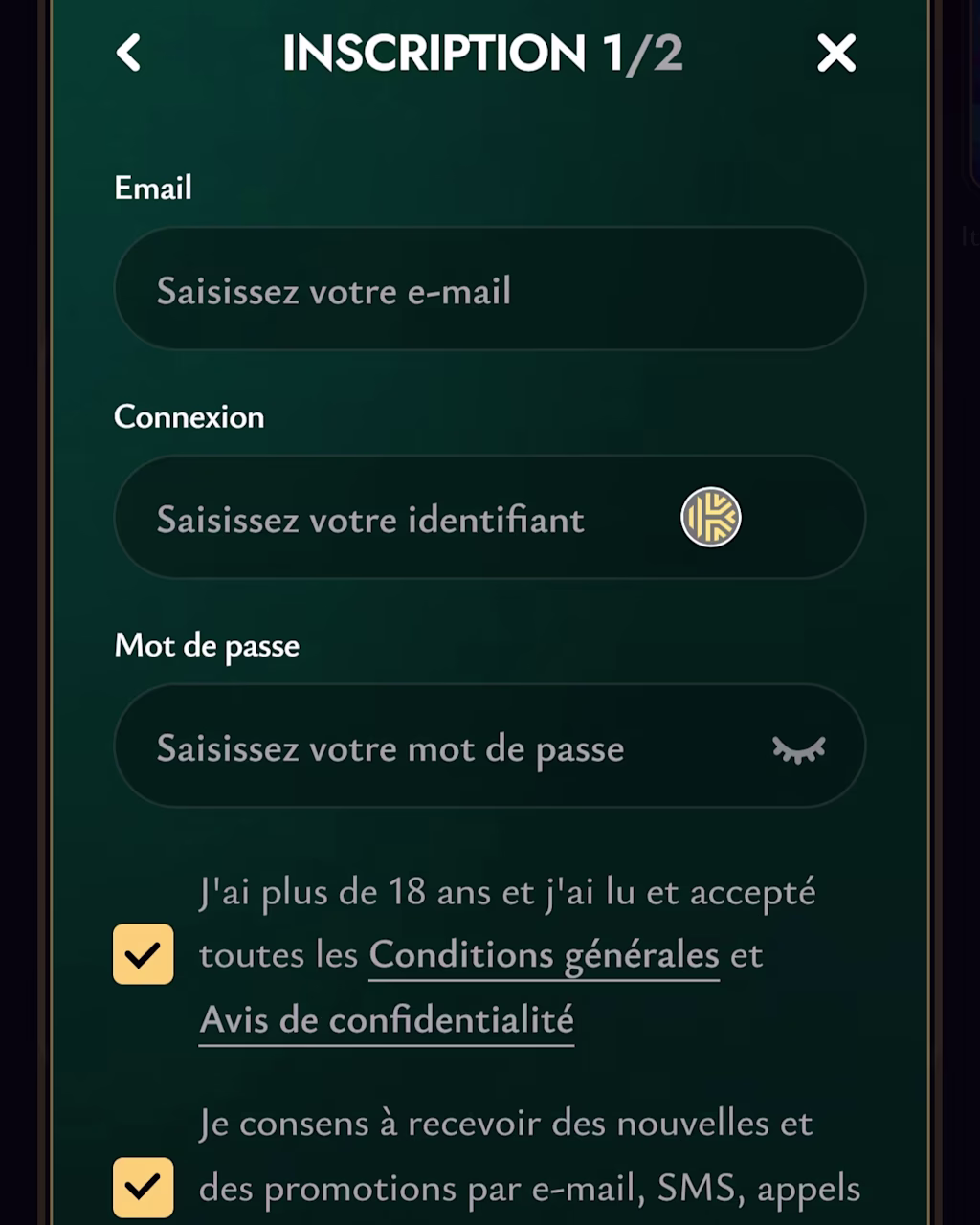Screen dimensions: 980x1225
Task: Show password with the eye icon
Action: click(x=798, y=749)
